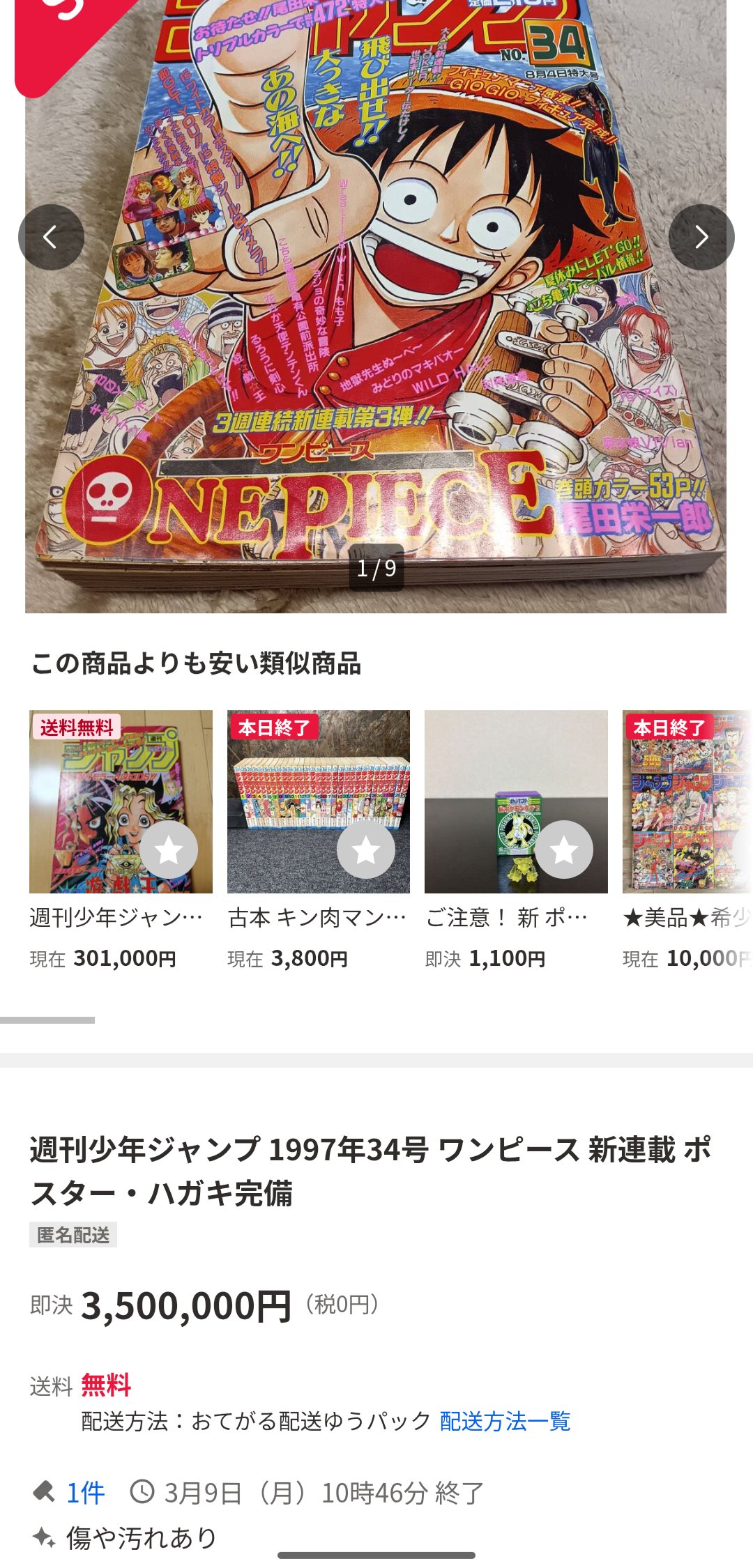Open the 10,000円 ★美品★ Jump listing
Viewport: 753px width, 1568px height.
pyautogui.click(x=687, y=801)
